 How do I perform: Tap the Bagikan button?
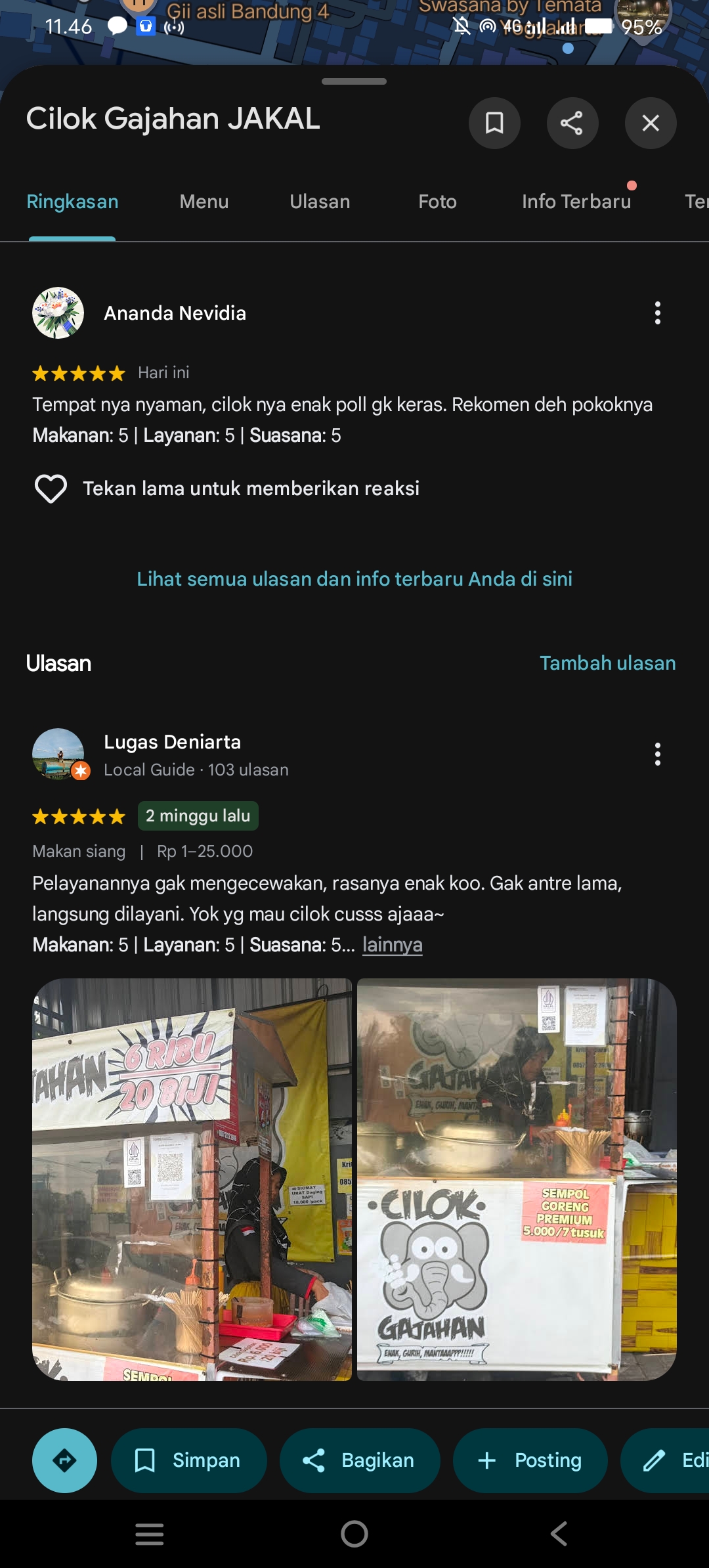(359, 1460)
